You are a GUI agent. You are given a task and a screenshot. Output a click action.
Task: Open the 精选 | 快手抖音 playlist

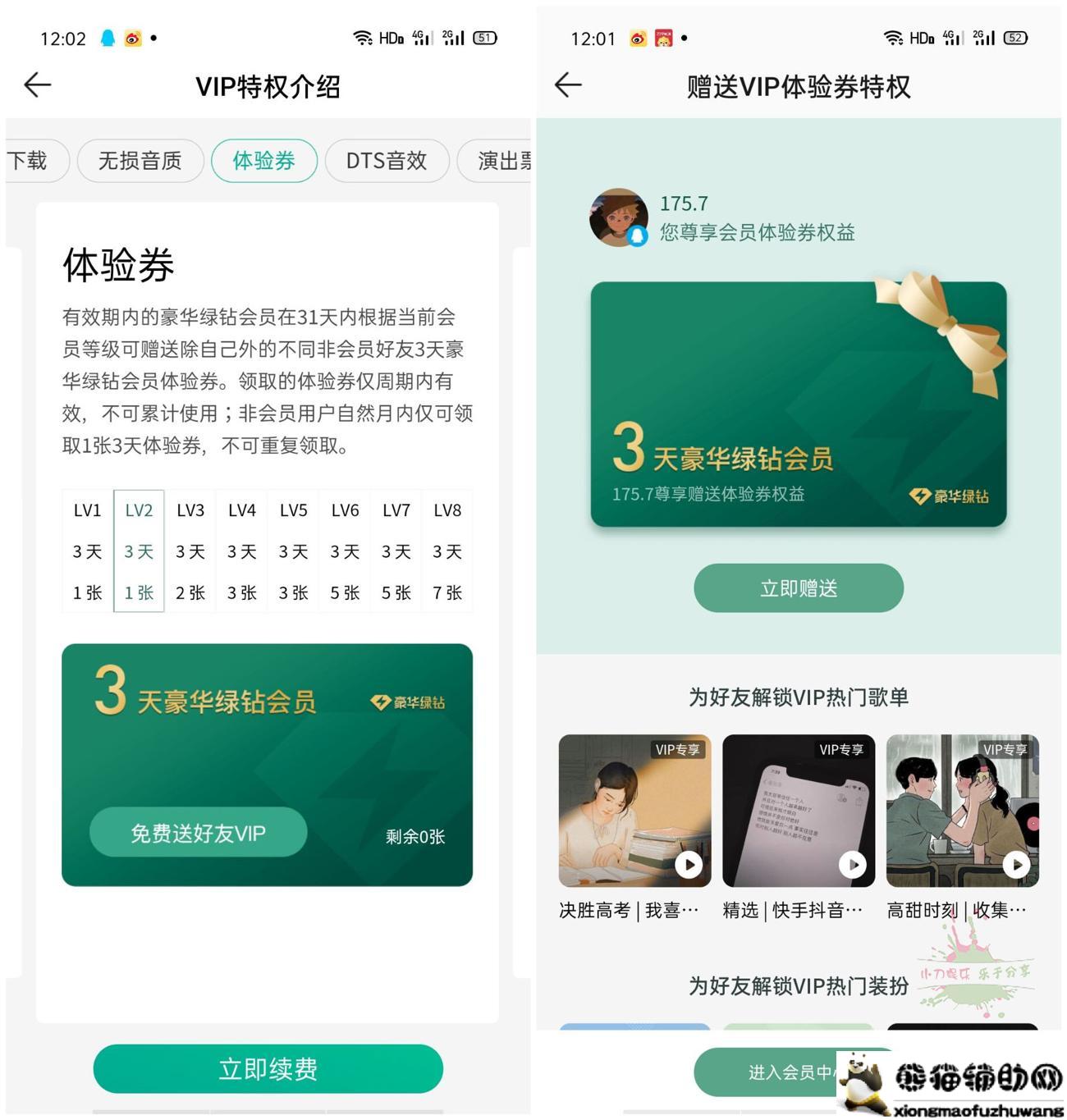[x=798, y=811]
